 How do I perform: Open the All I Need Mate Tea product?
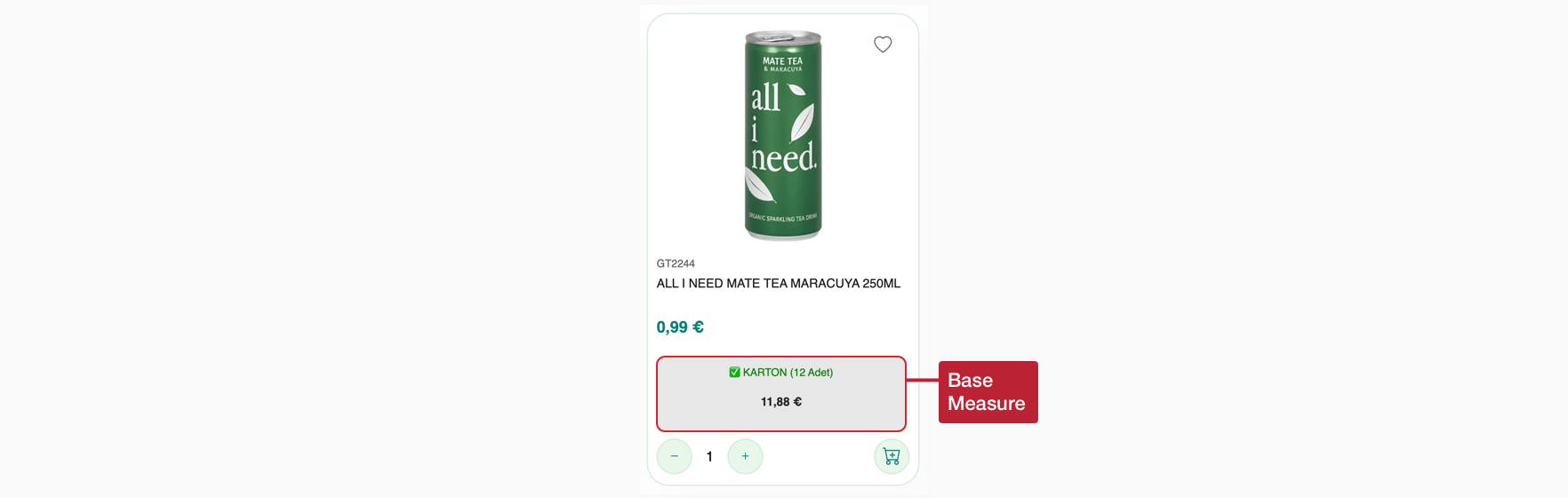(778, 284)
